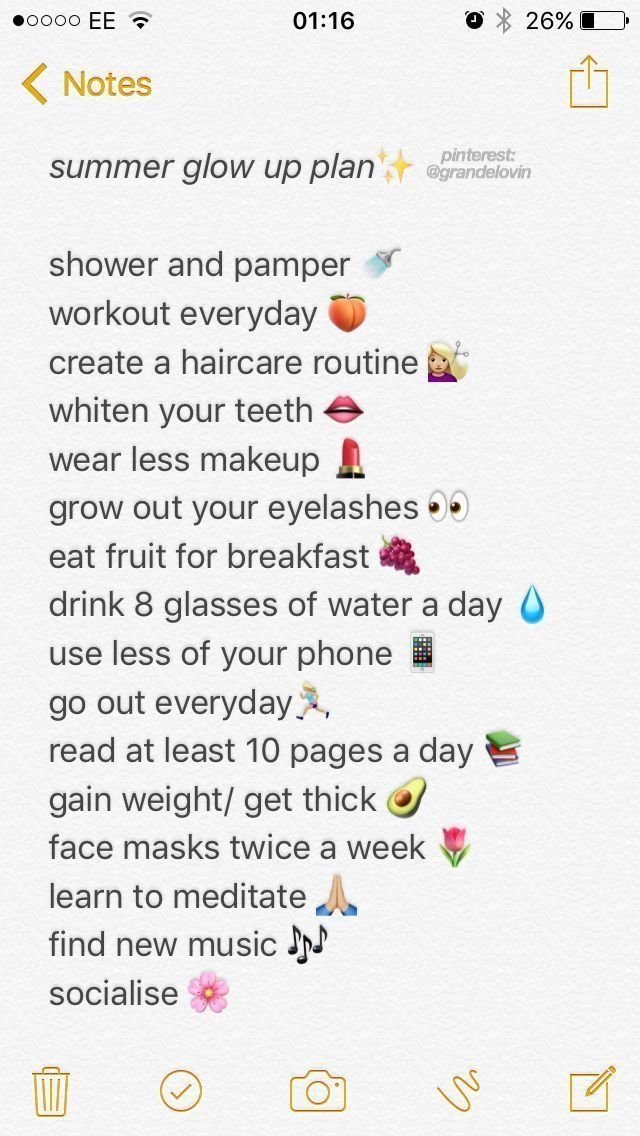Delete the note with the trash icon
This screenshot has width=640, height=1136.
click(51, 1091)
